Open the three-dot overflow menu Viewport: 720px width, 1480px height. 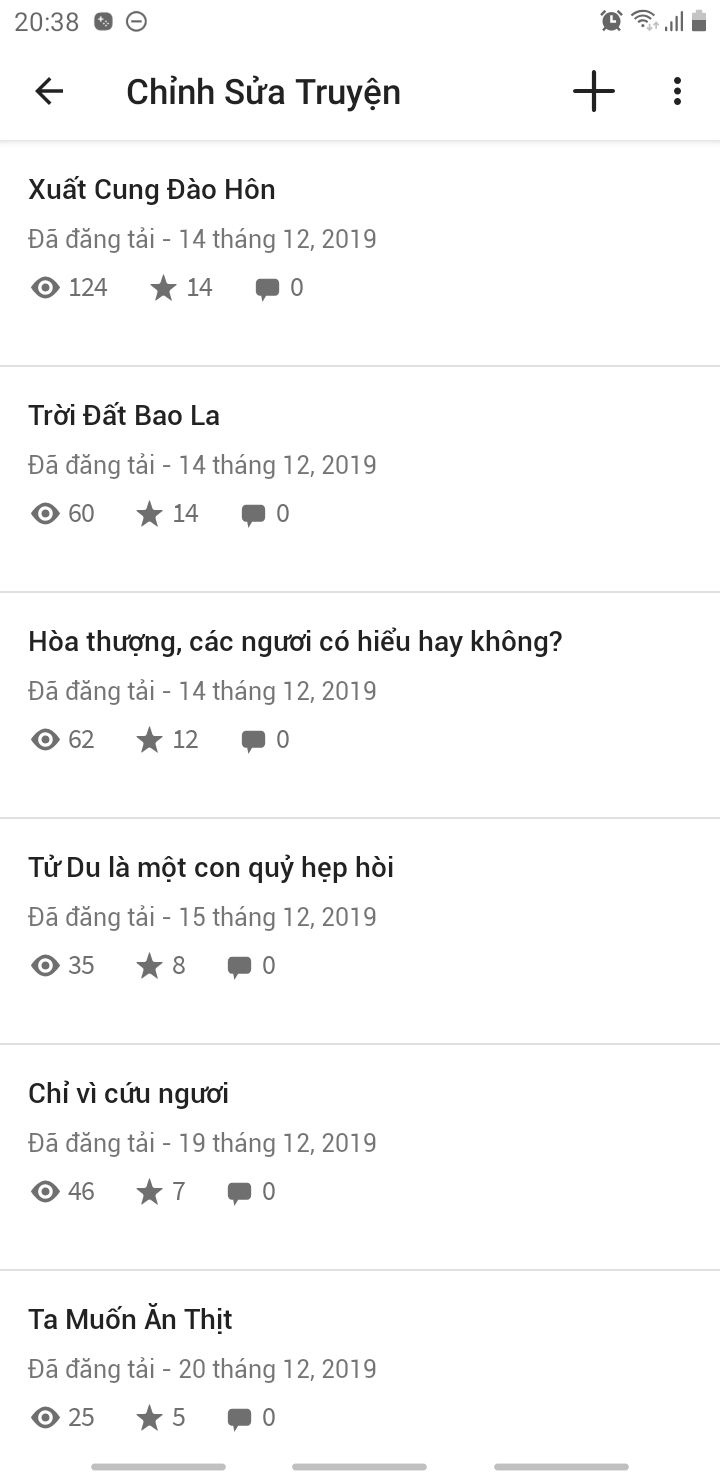677,92
